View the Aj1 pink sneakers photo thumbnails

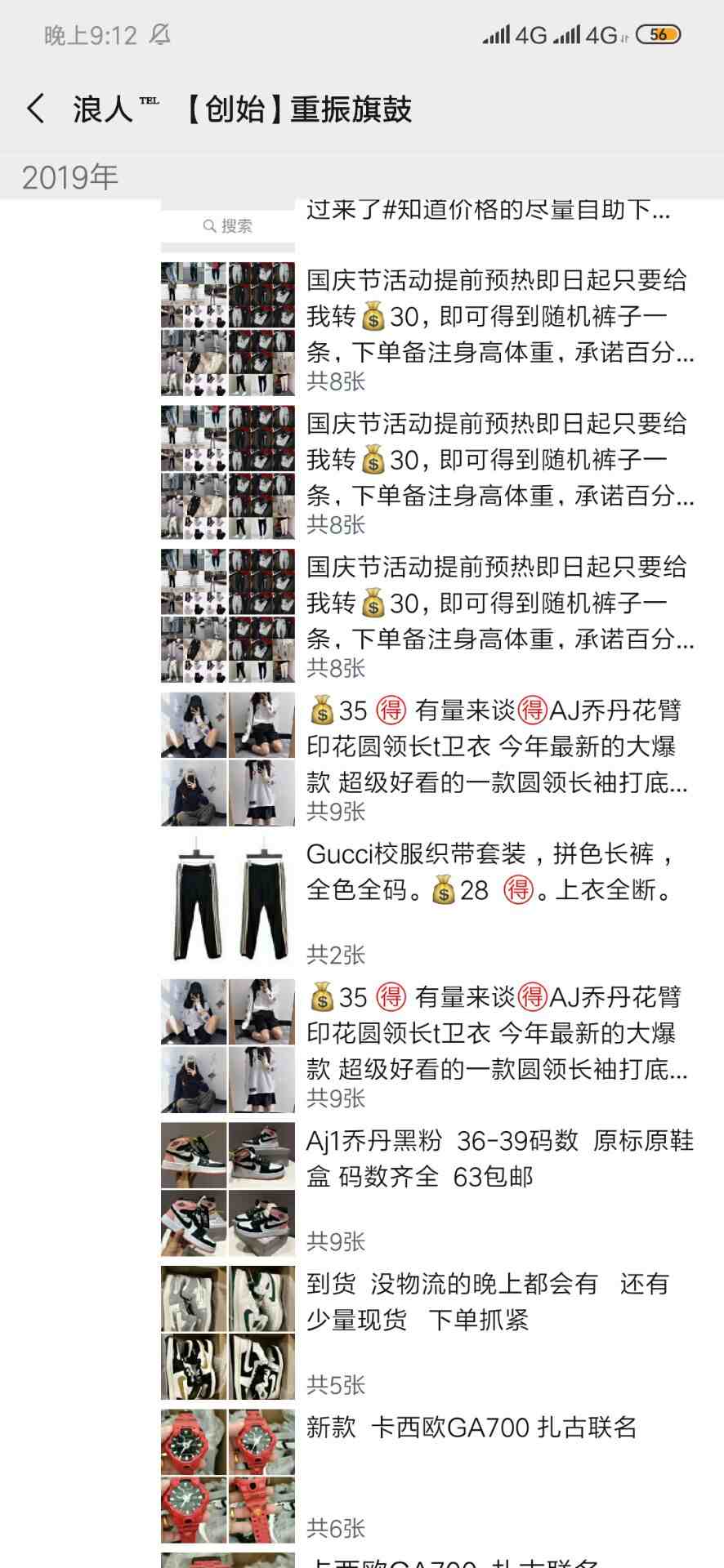point(227,1189)
